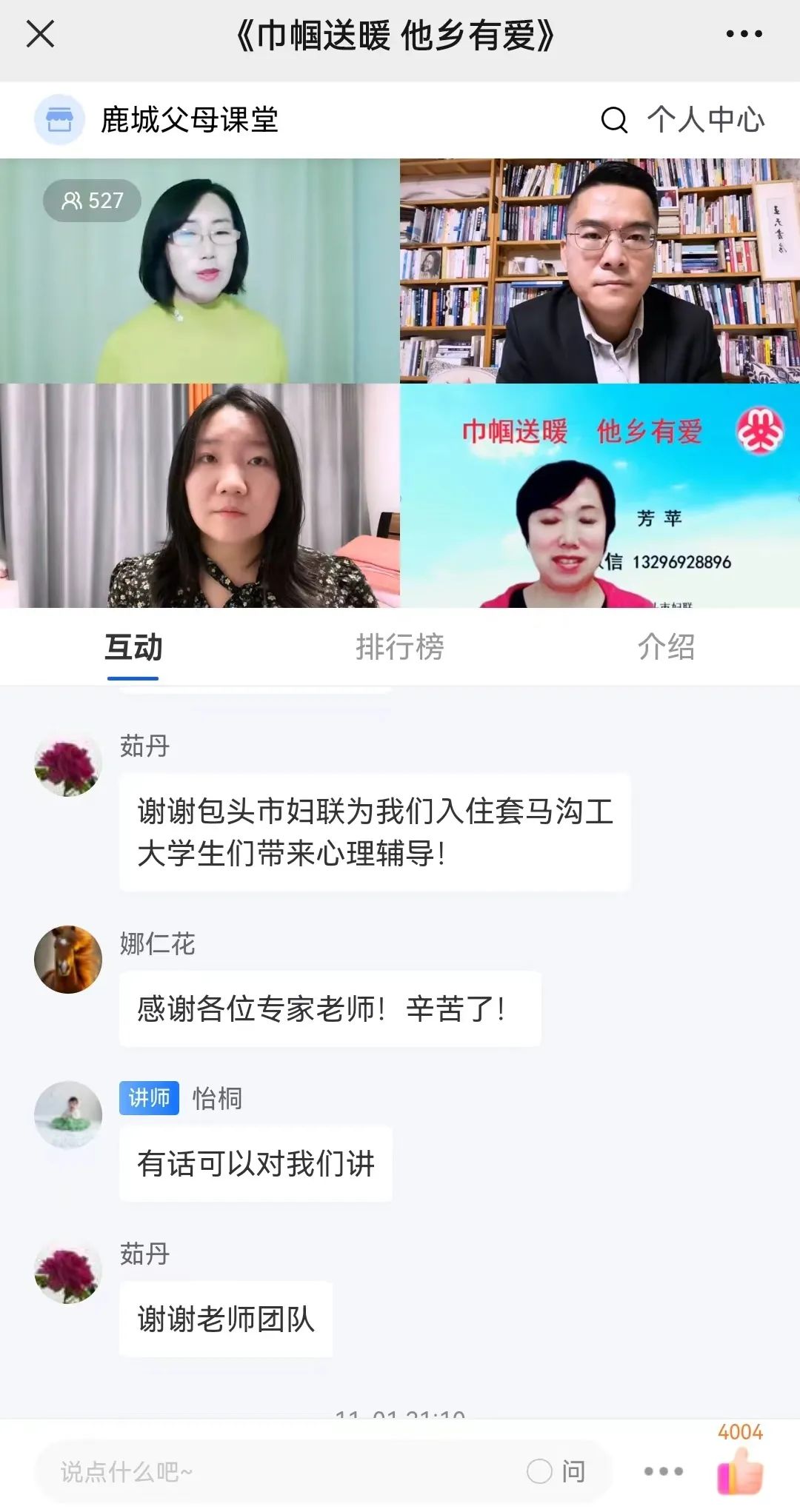Screen dimensions: 800x1512
Task: Open 娜仁花's avatar profile
Action: (x=68, y=960)
